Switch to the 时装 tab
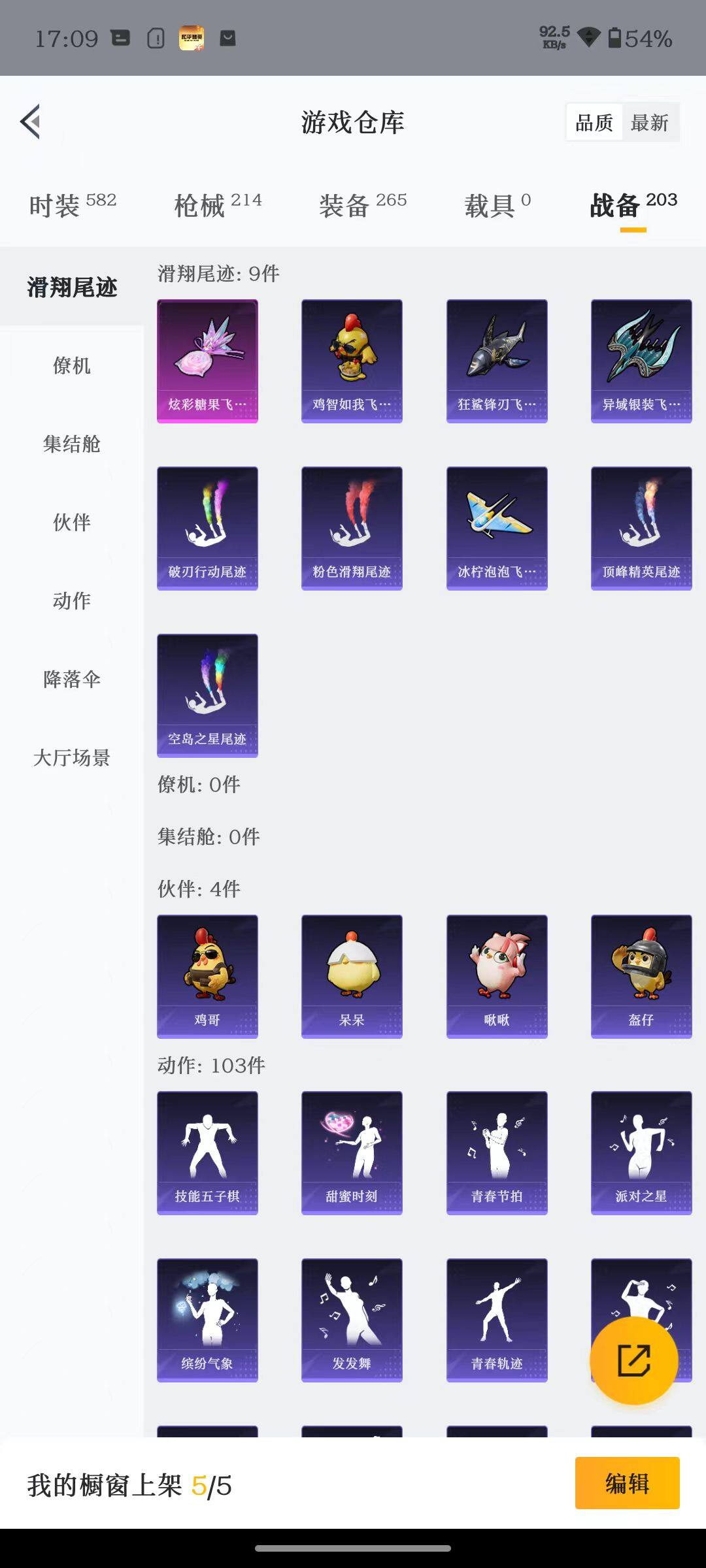The width and height of the screenshot is (706, 1568). 73,205
